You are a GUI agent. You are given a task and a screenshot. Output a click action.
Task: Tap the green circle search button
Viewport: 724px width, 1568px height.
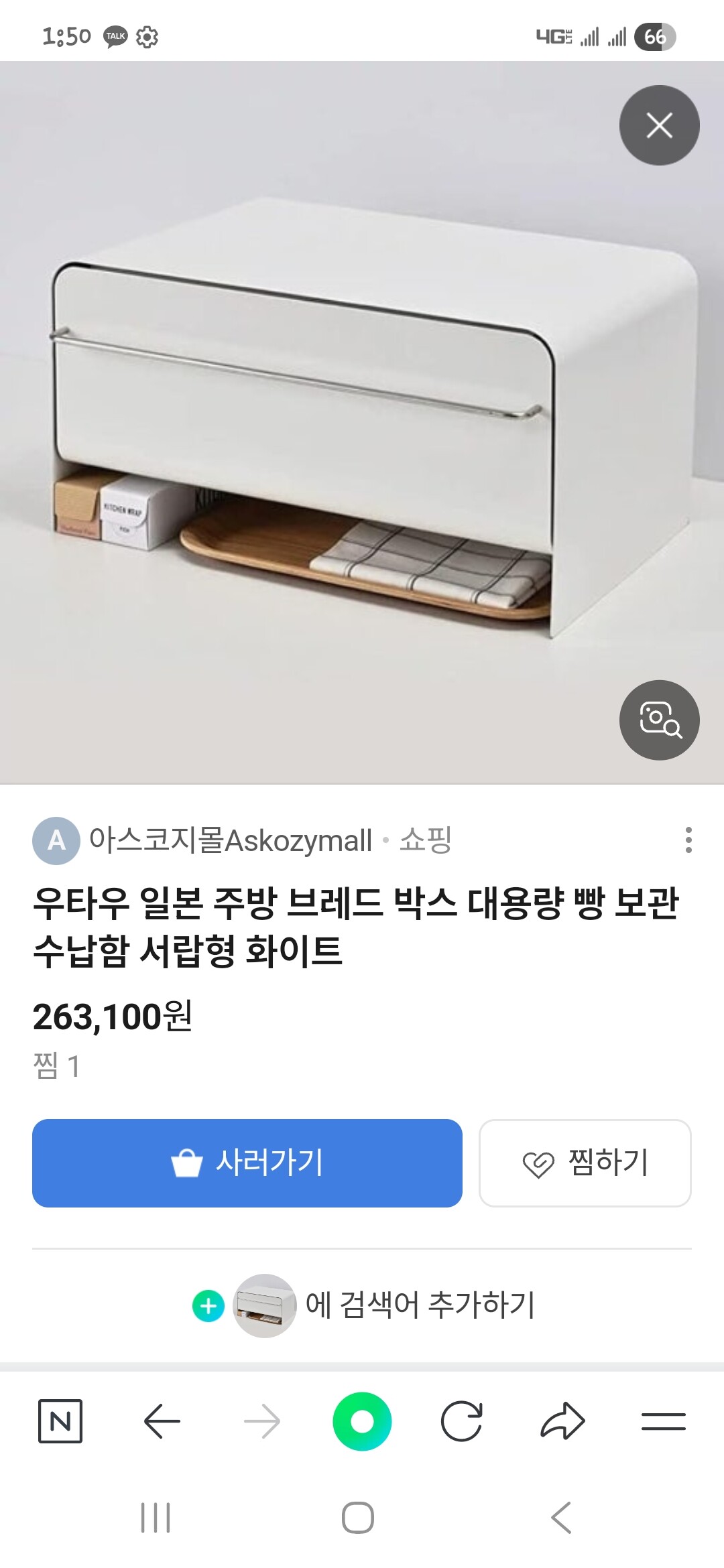[362, 1421]
